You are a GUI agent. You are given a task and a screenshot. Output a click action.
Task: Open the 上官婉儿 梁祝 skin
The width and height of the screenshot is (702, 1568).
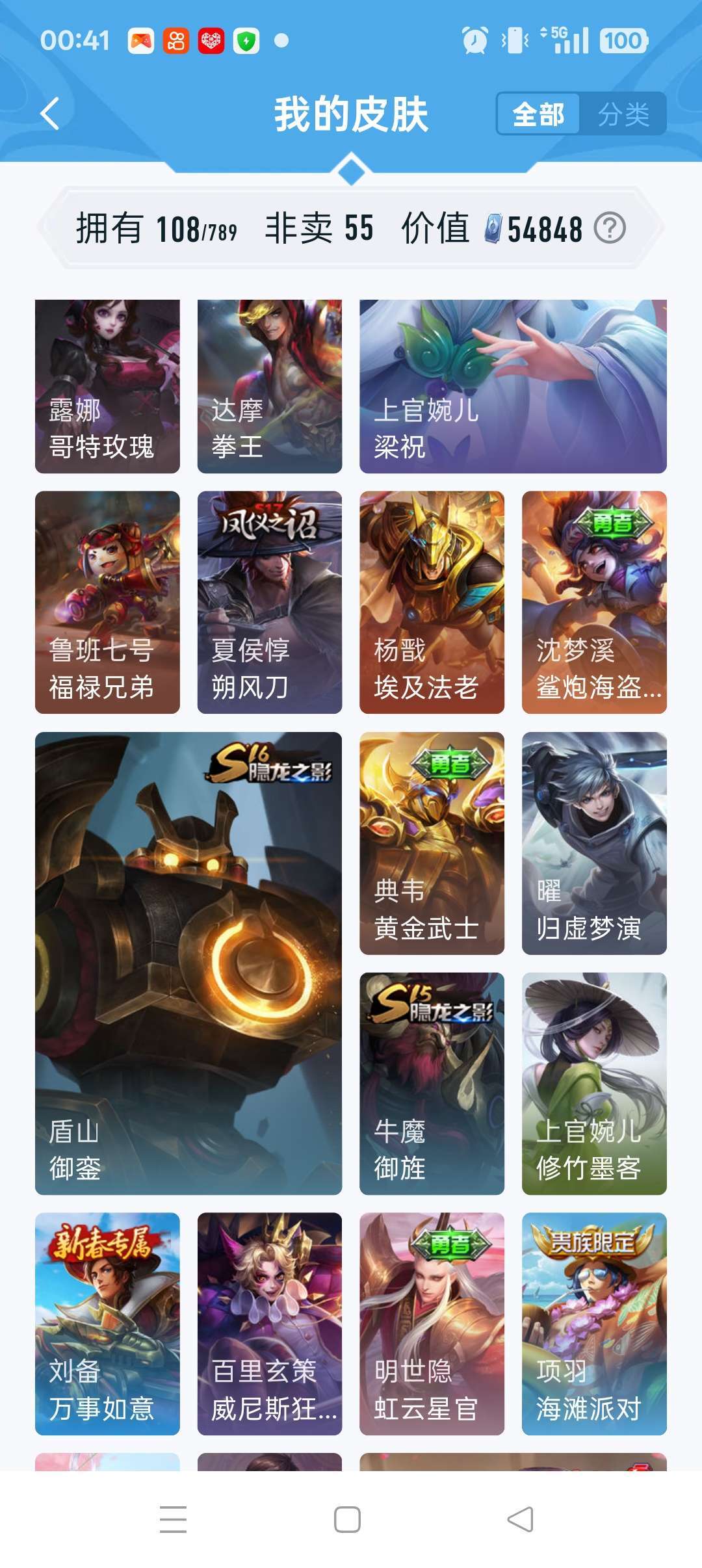click(513, 385)
